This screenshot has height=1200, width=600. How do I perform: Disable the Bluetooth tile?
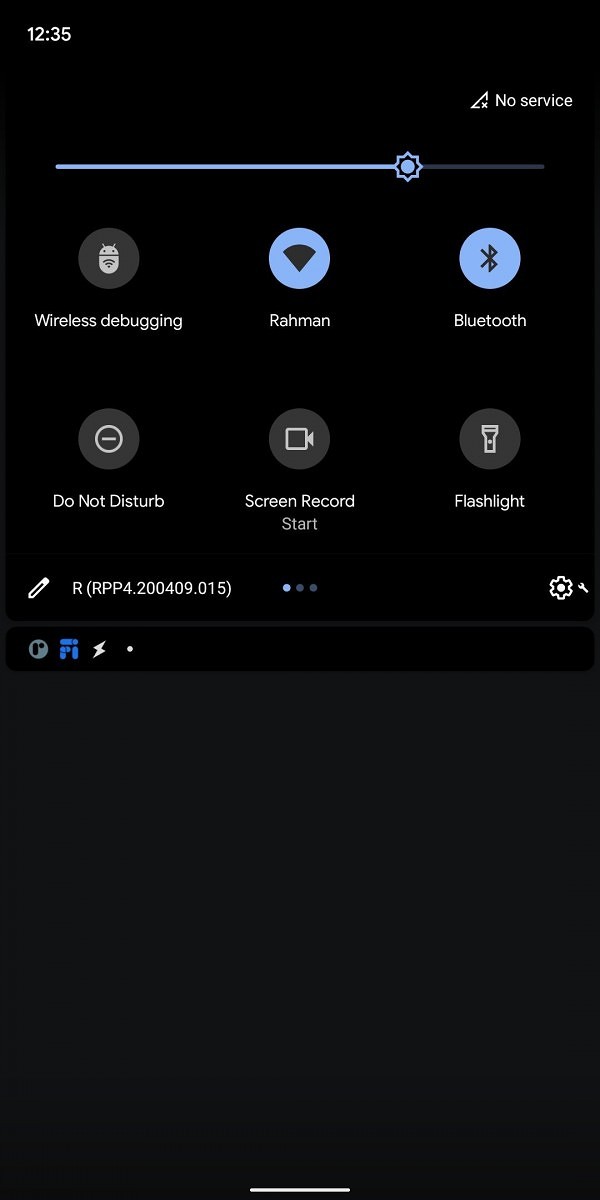point(489,259)
